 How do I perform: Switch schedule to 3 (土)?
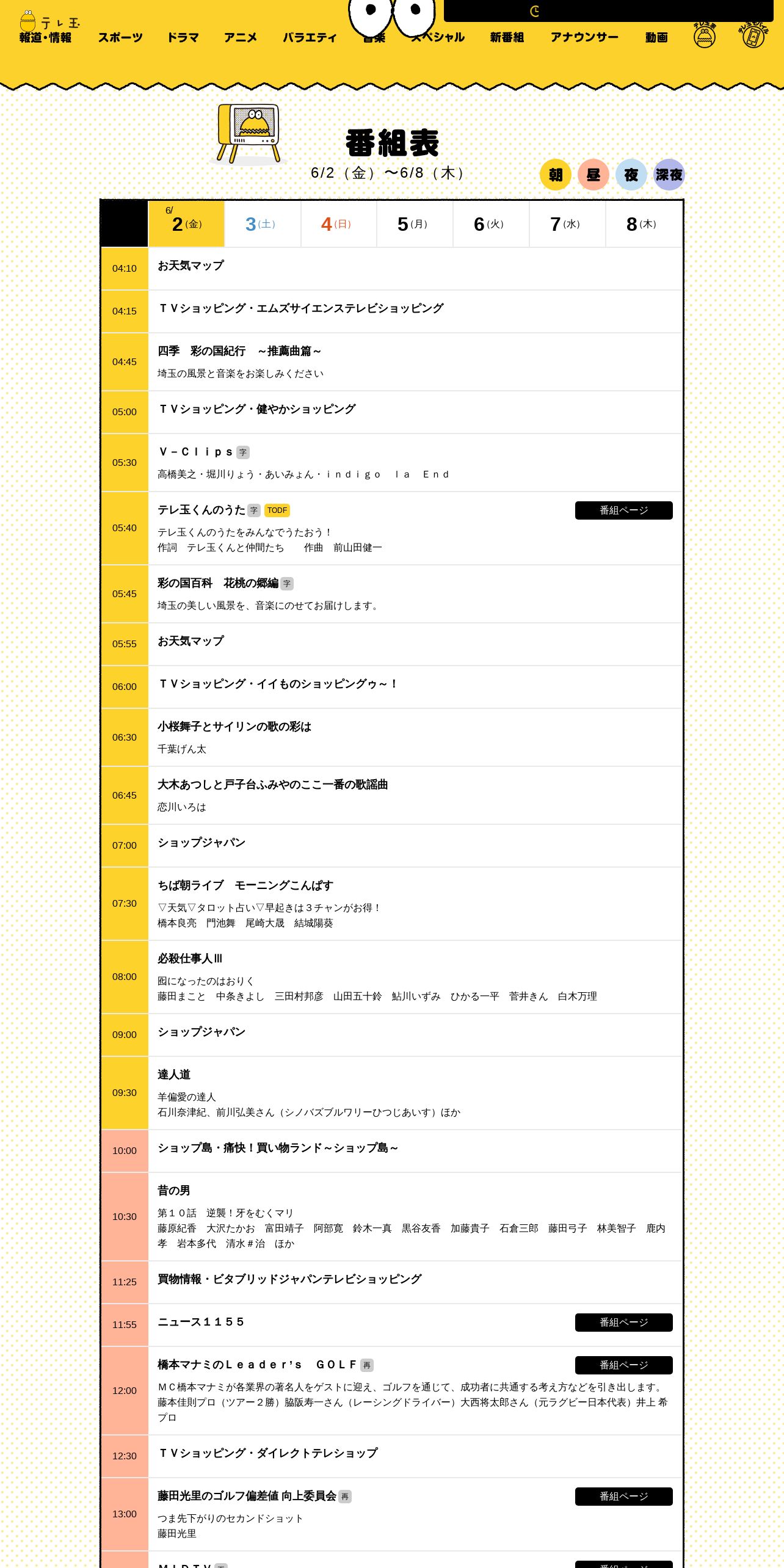point(263,224)
